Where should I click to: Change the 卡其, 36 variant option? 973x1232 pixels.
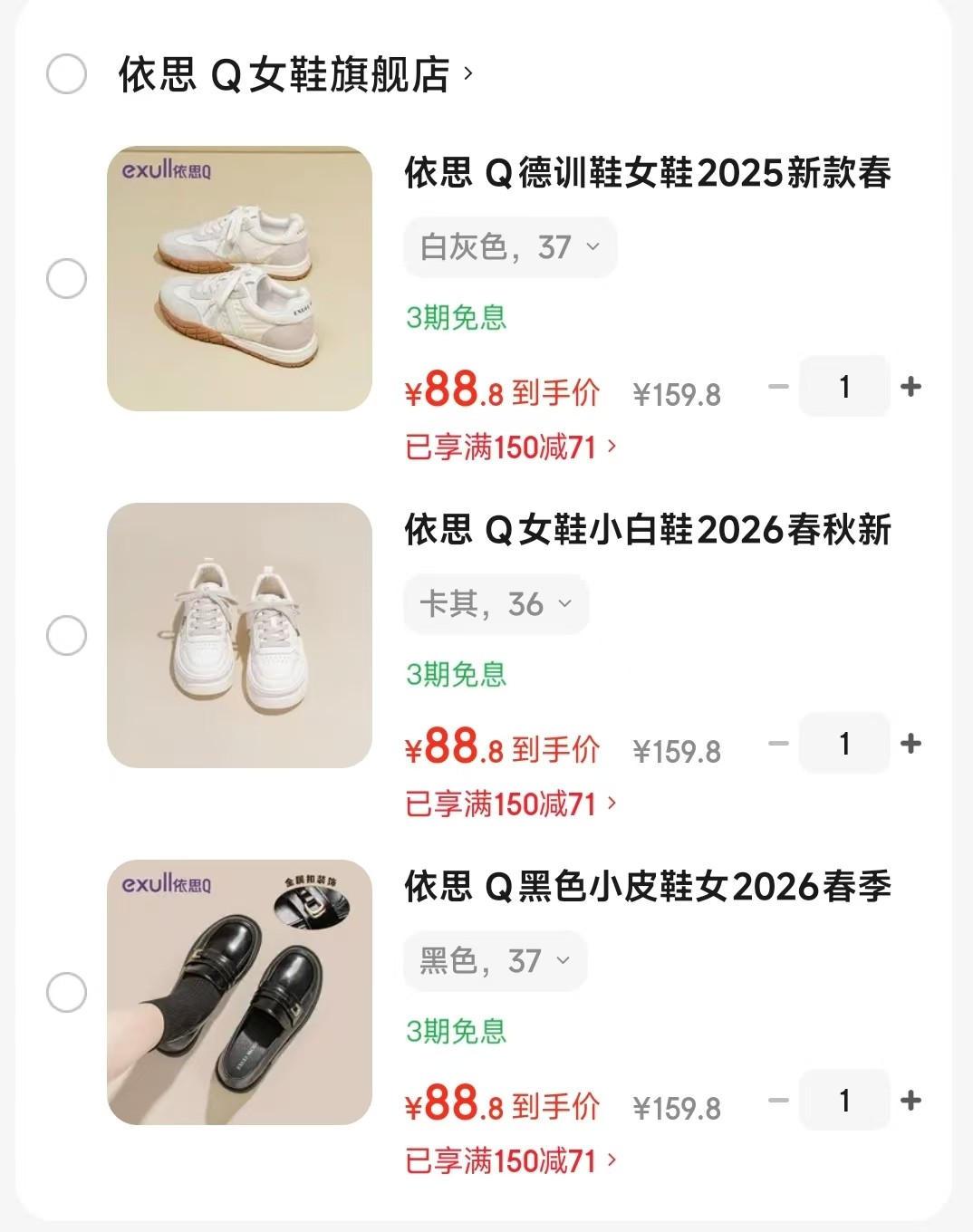pos(496,603)
